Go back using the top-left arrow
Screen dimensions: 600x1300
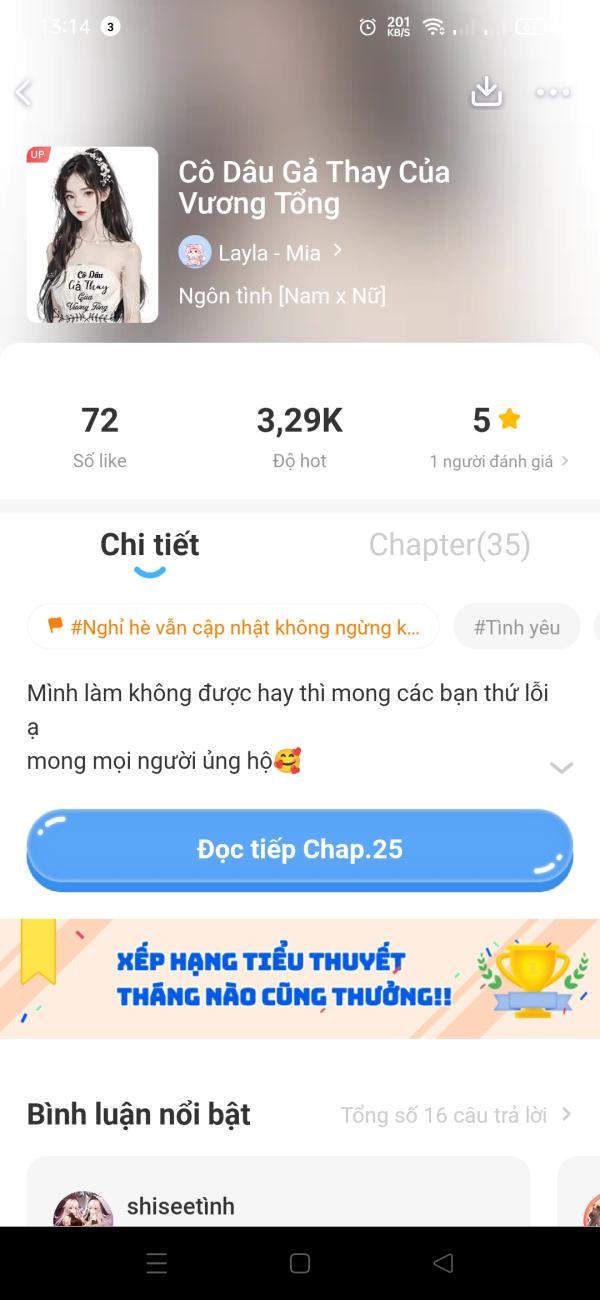click(24, 93)
